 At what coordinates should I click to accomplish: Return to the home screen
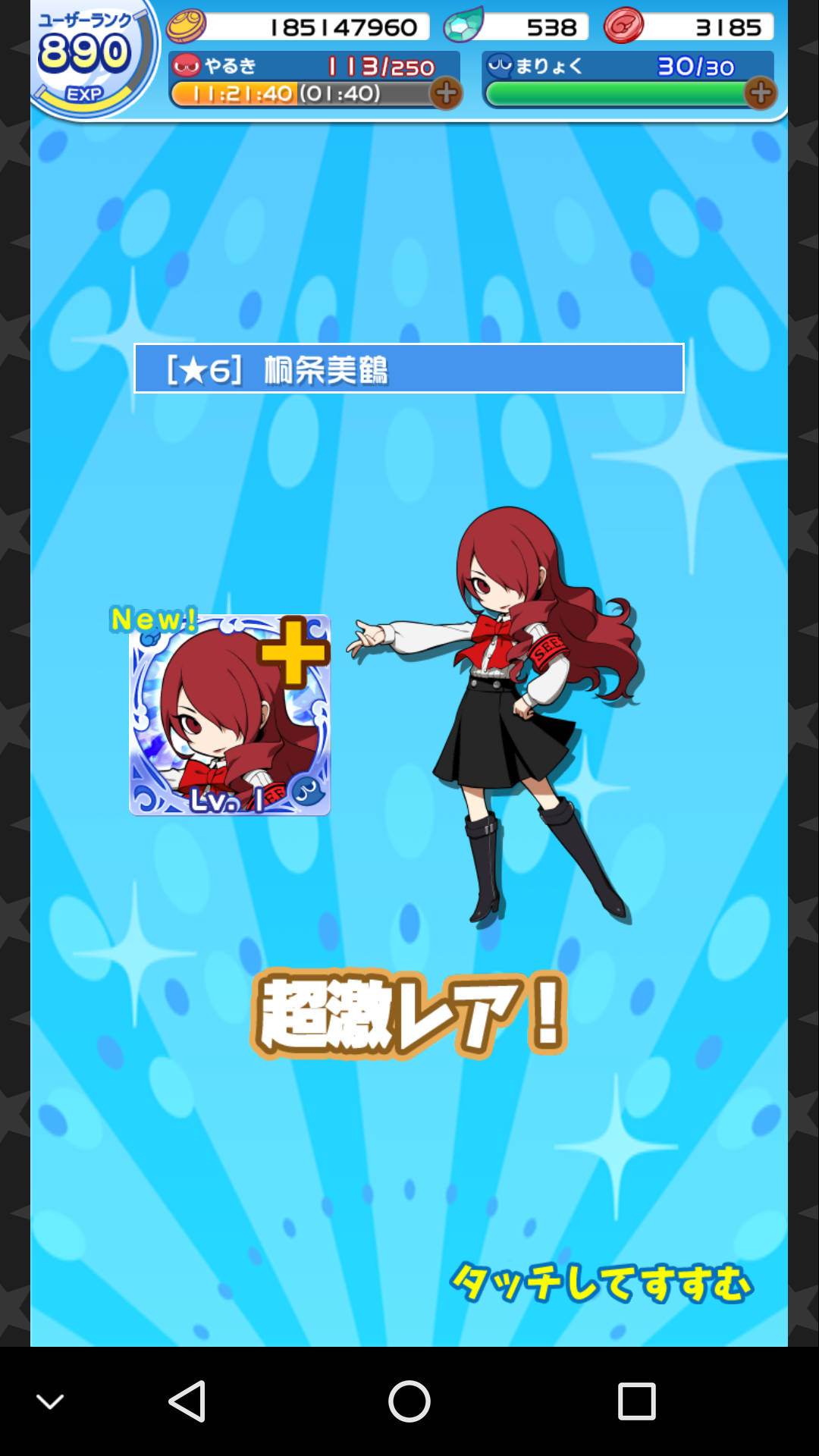(x=409, y=1401)
